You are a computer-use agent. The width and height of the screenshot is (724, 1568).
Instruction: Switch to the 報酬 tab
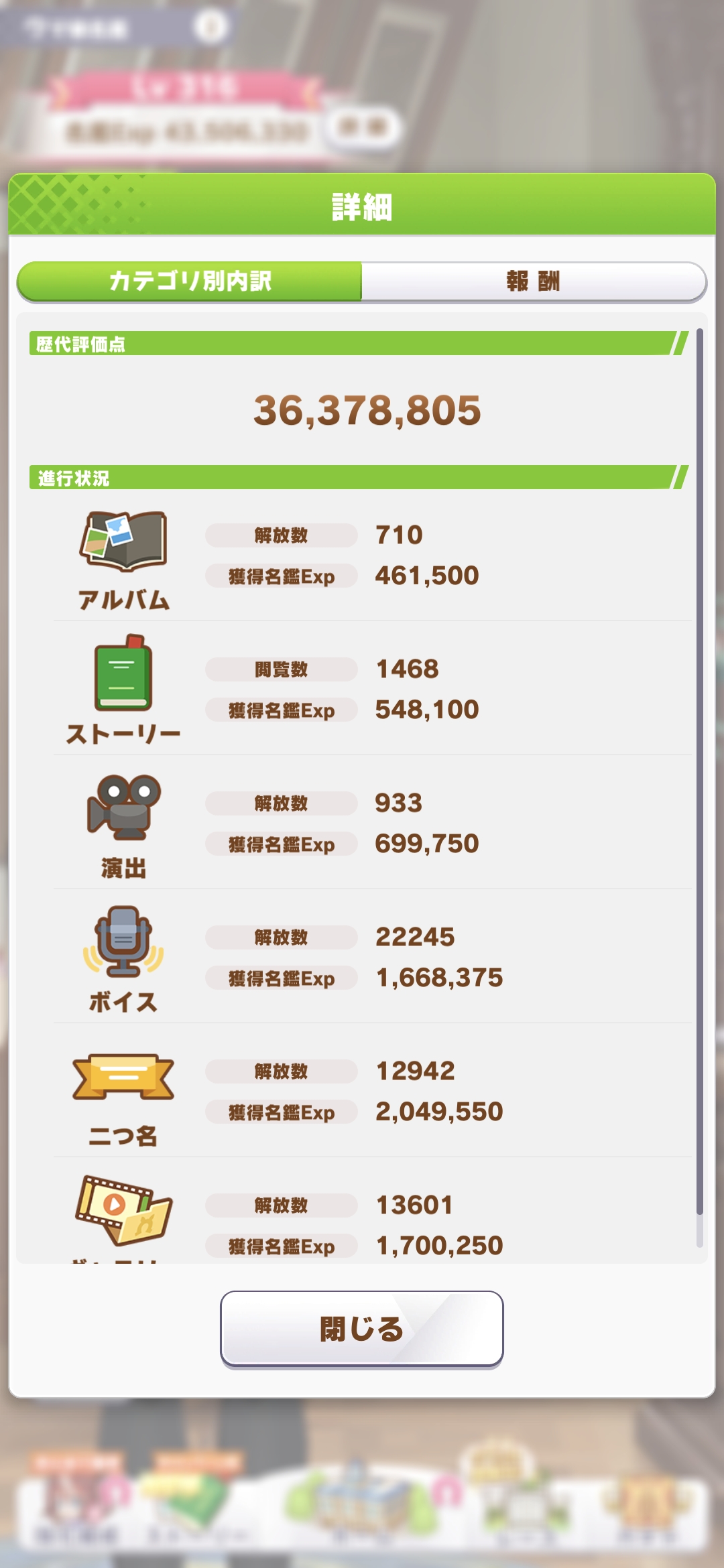(533, 281)
